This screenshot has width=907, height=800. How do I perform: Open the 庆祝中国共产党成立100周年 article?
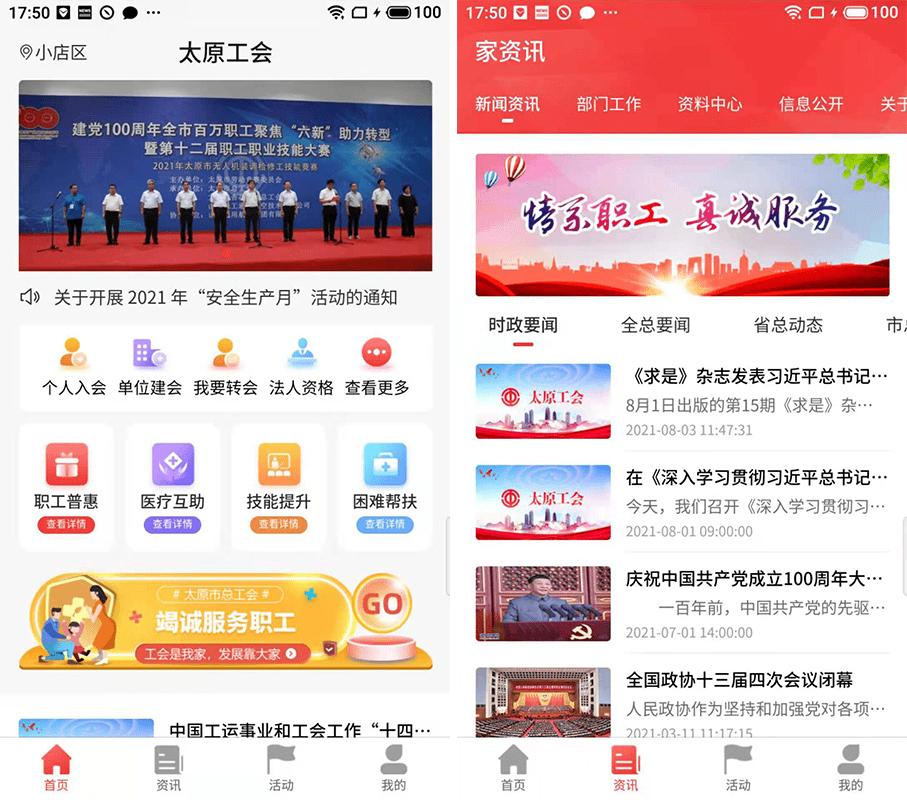tap(754, 579)
